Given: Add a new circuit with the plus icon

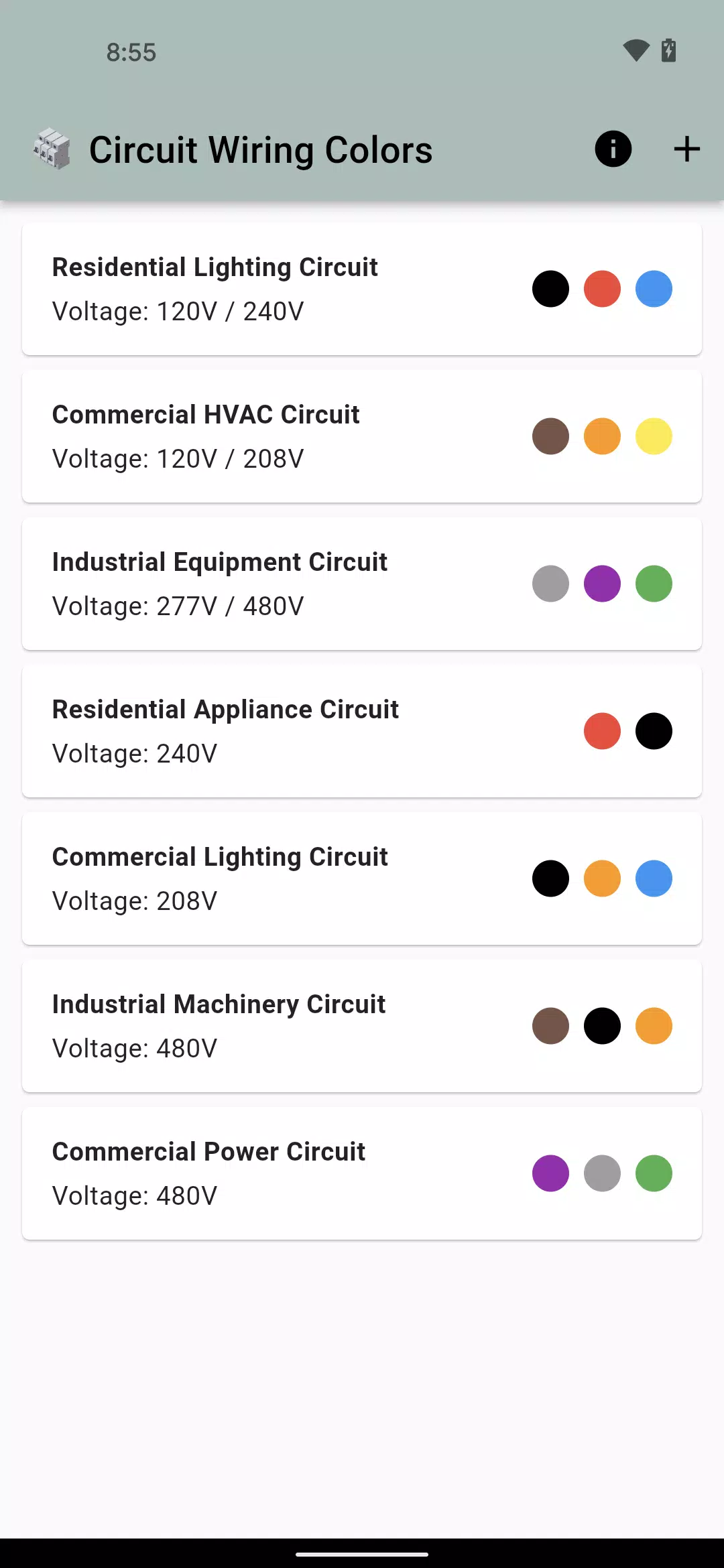Looking at the screenshot, I should [x=686, y=149].
